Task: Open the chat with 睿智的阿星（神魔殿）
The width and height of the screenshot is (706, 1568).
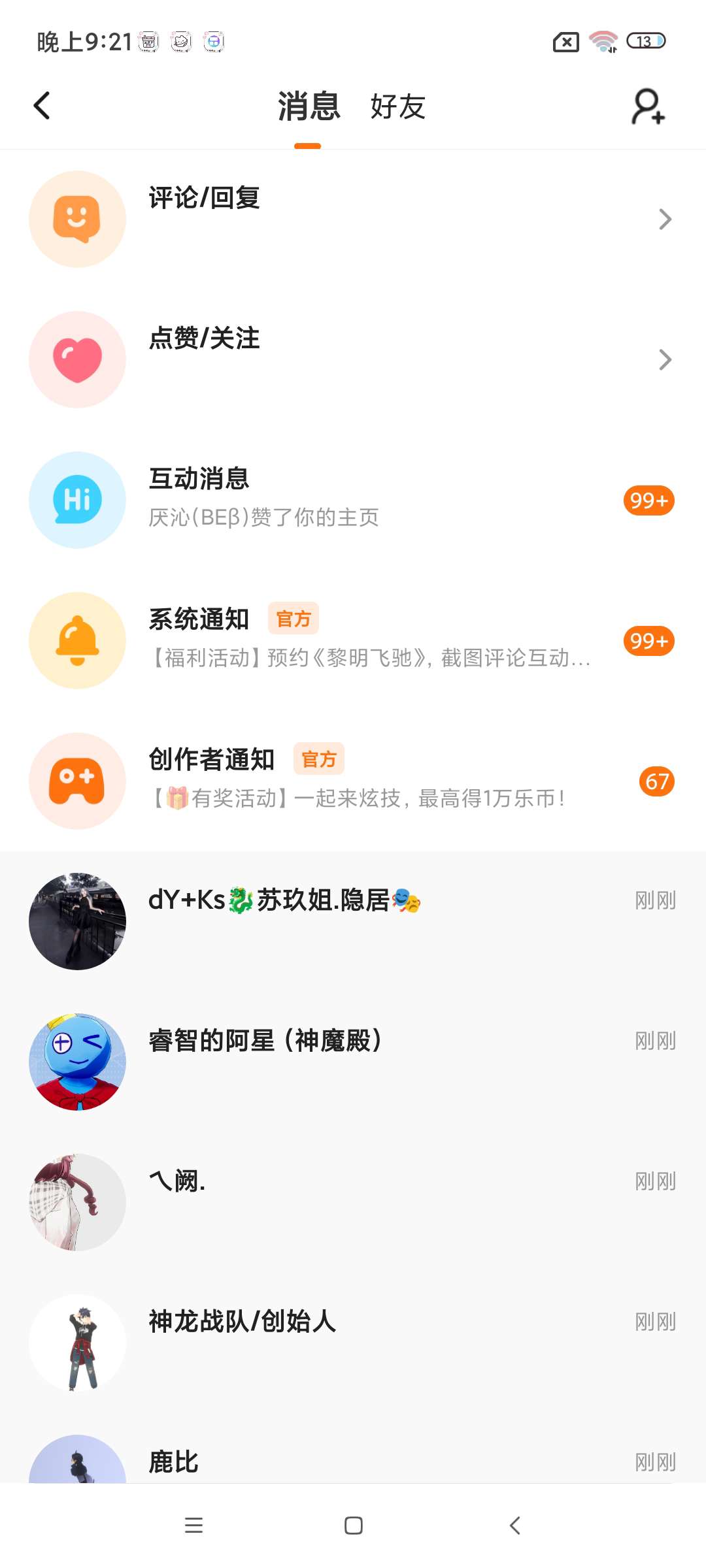Action: tap(353, 1062)
